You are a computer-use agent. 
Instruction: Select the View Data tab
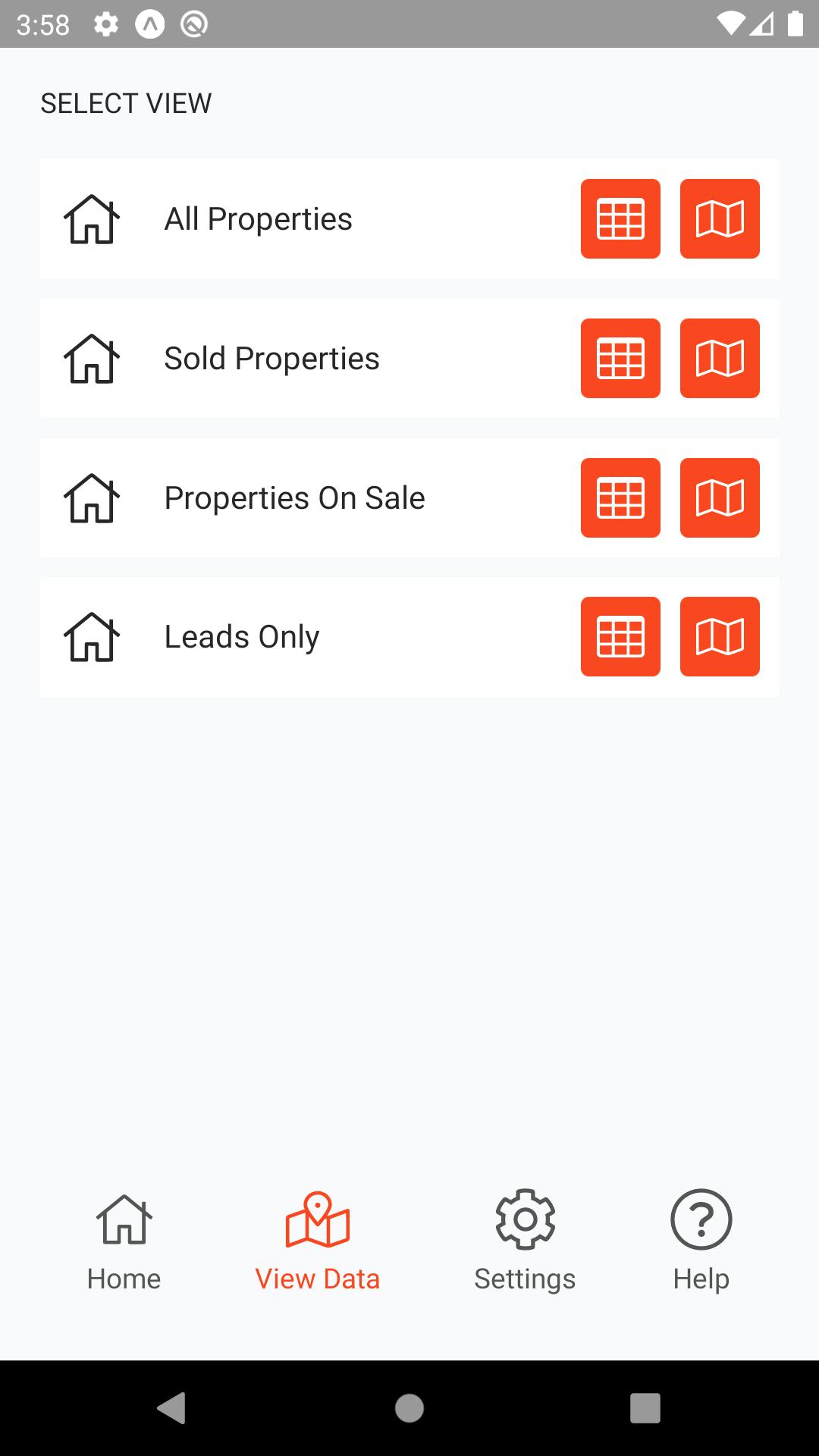(x=318, y=1242)
